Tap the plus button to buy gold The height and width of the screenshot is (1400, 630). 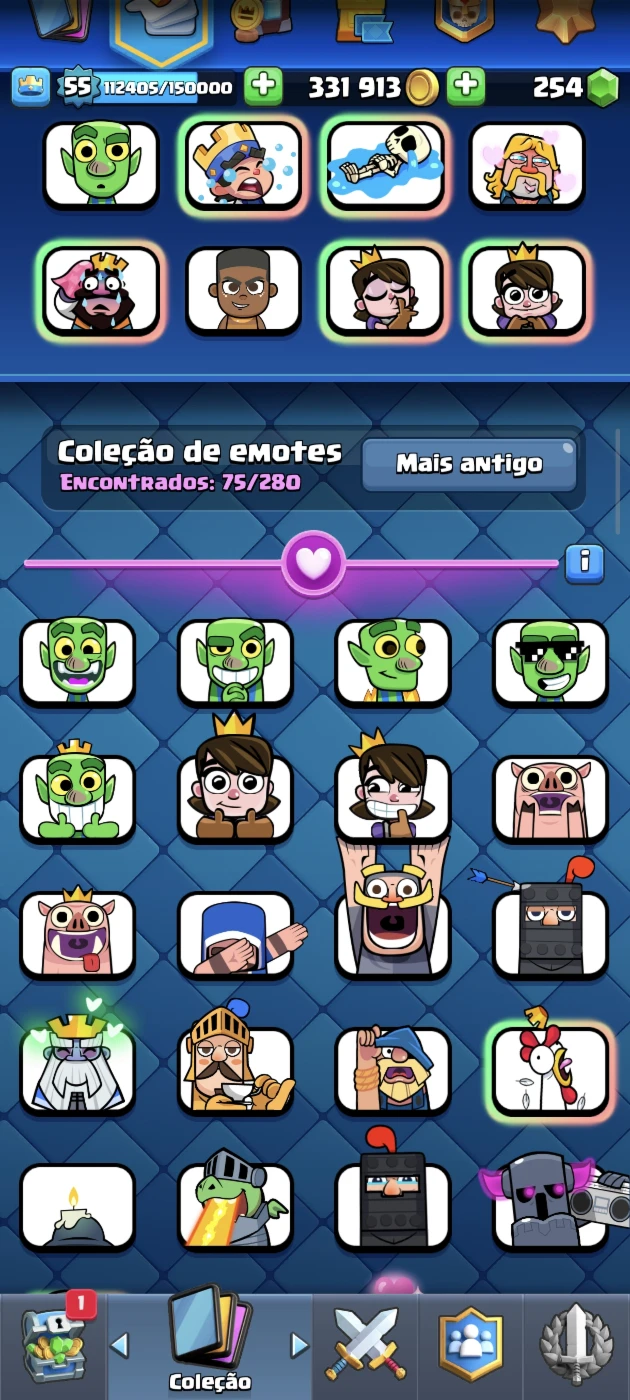click(x=465, y=87)
